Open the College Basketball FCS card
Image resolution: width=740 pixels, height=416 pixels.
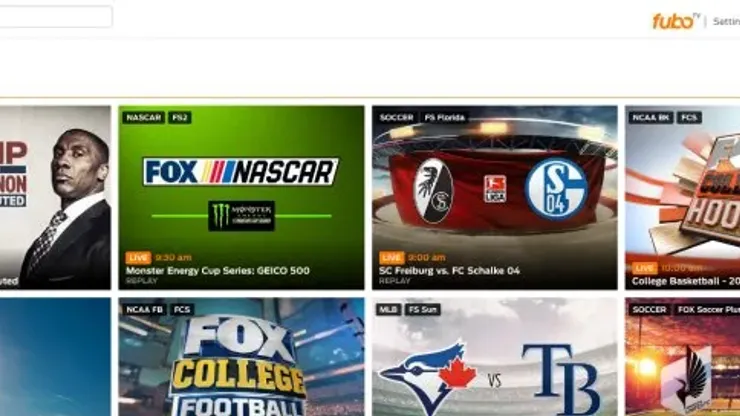tap(682, 197)
